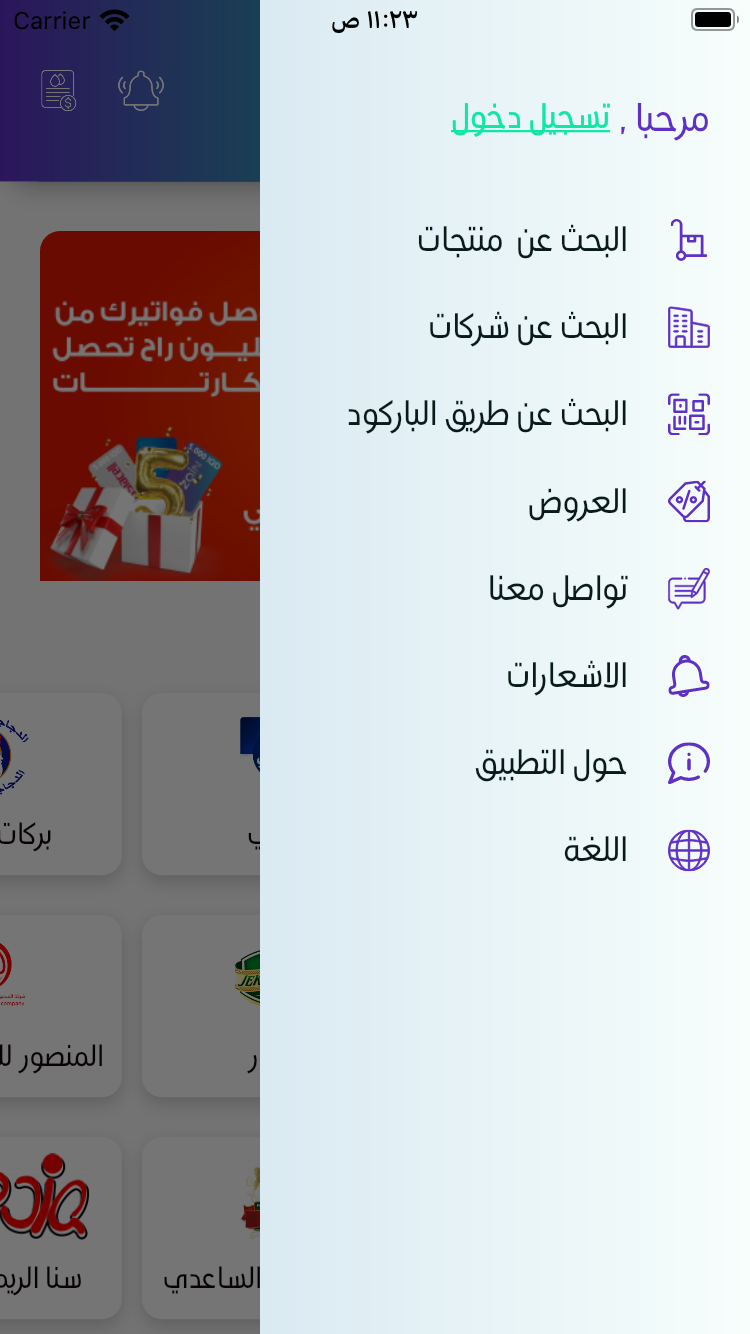This screenshot has height=1334, width=750.
Task: Open the العروض offers page
Action: (578, 502)
